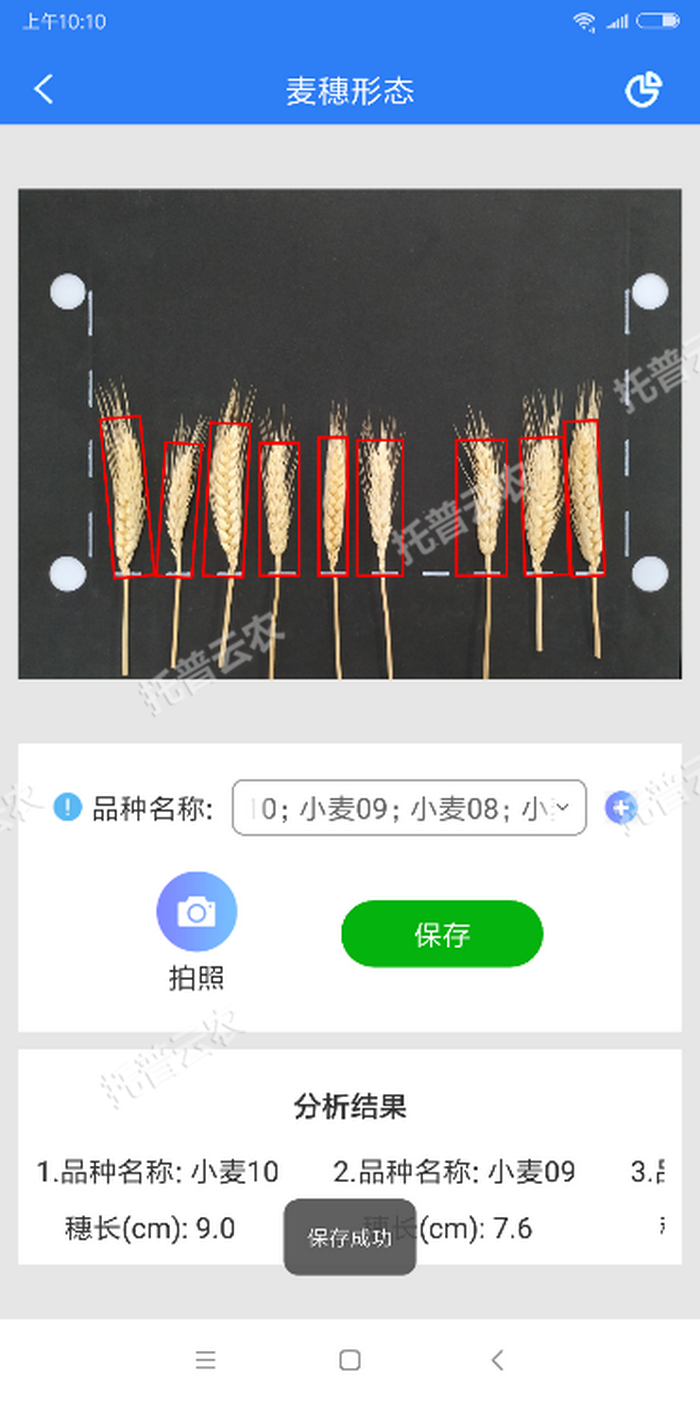Open the system recent apps menu

(205, 1360)
